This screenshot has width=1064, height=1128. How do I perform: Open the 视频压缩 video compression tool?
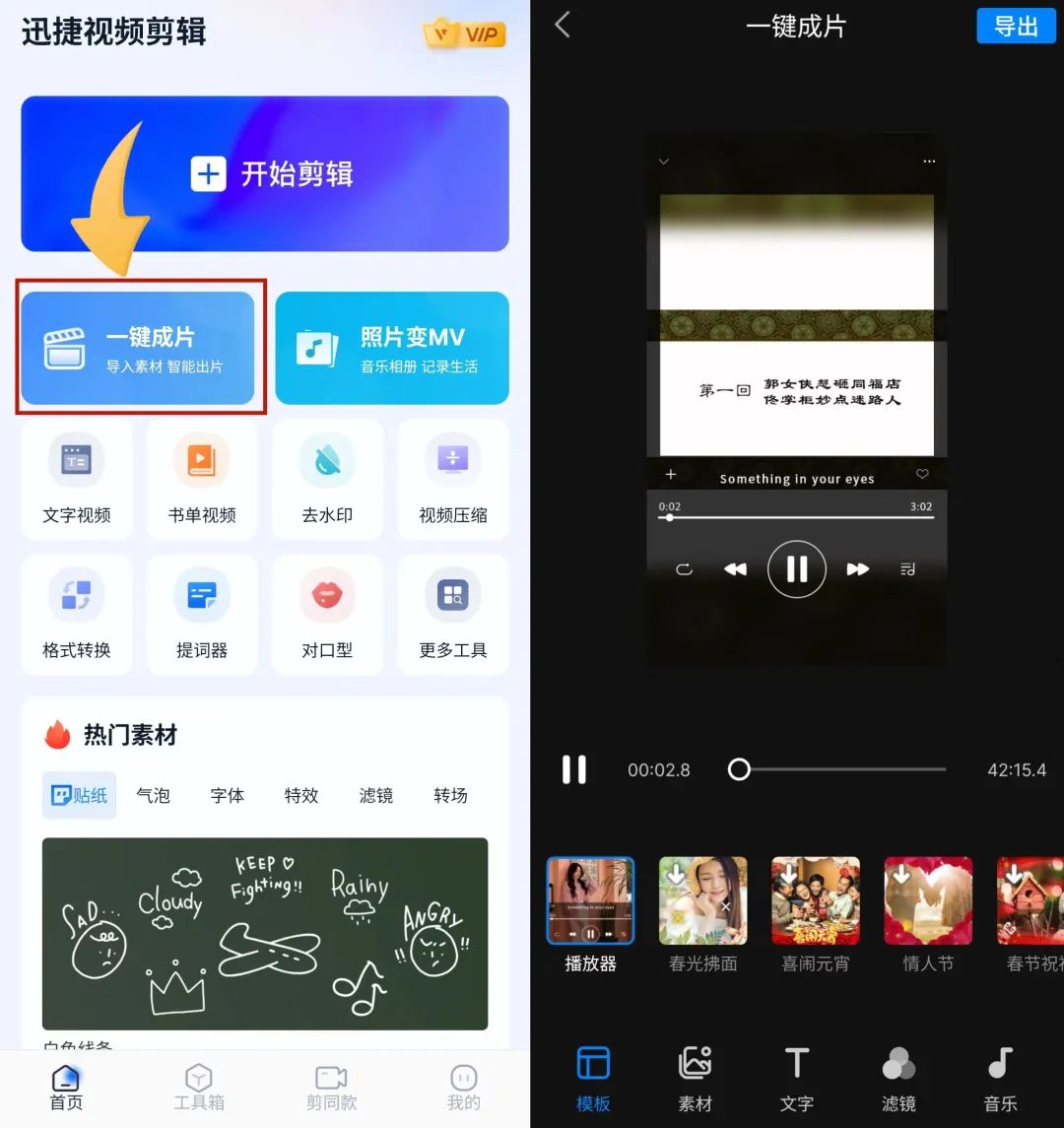point(453,478)
